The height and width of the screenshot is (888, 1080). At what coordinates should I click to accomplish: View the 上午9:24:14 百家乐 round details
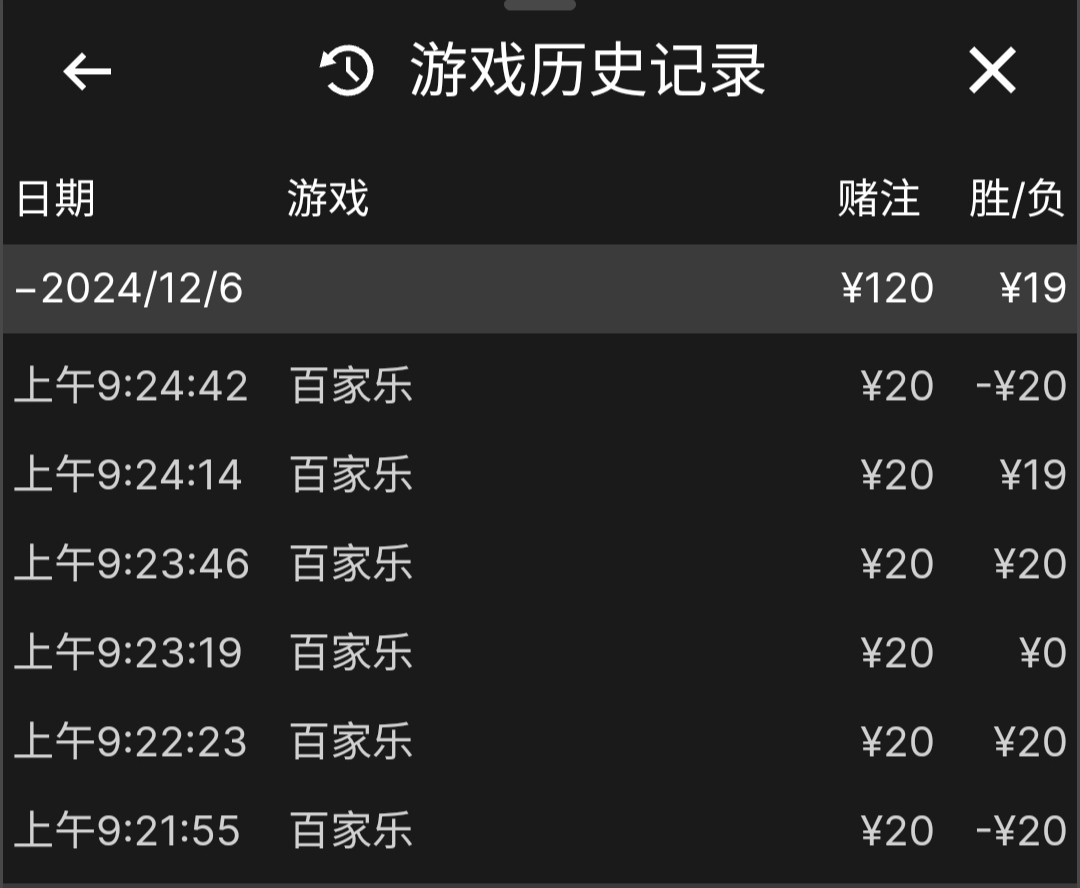(540, 475)
